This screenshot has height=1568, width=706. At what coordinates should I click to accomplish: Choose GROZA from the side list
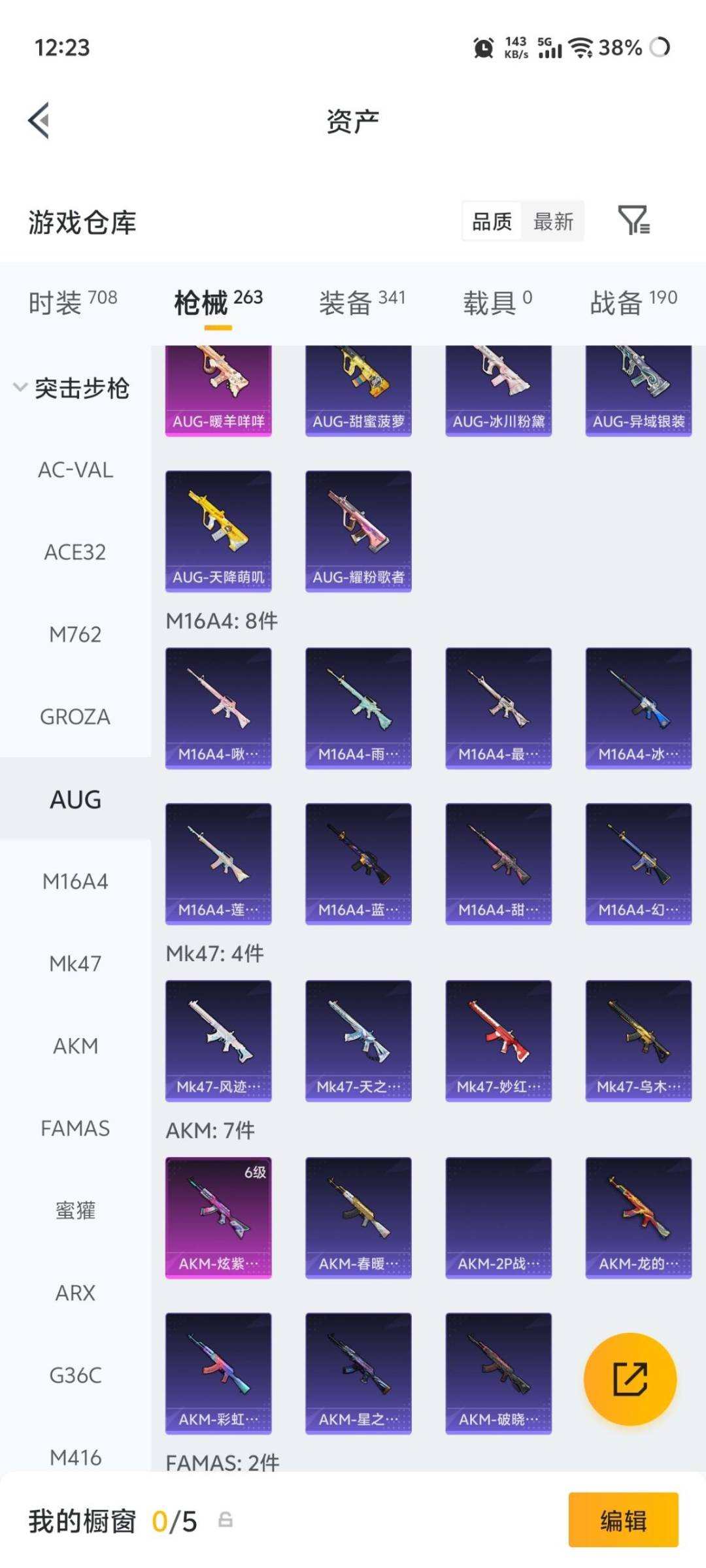click(75, 717)
